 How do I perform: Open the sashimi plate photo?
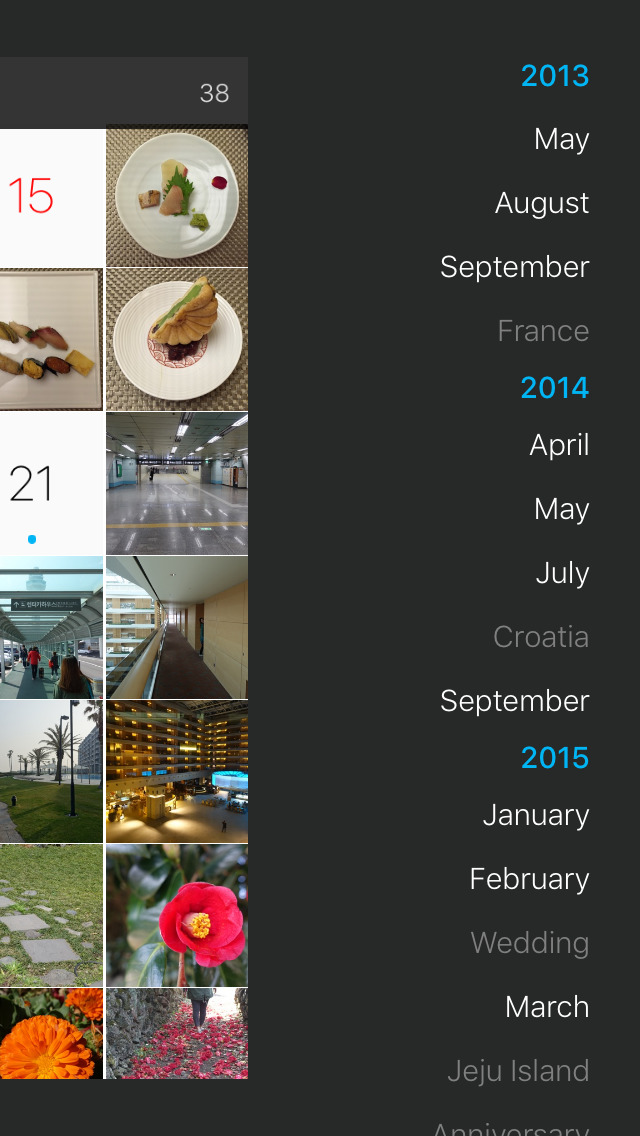(x=177, y=196)
